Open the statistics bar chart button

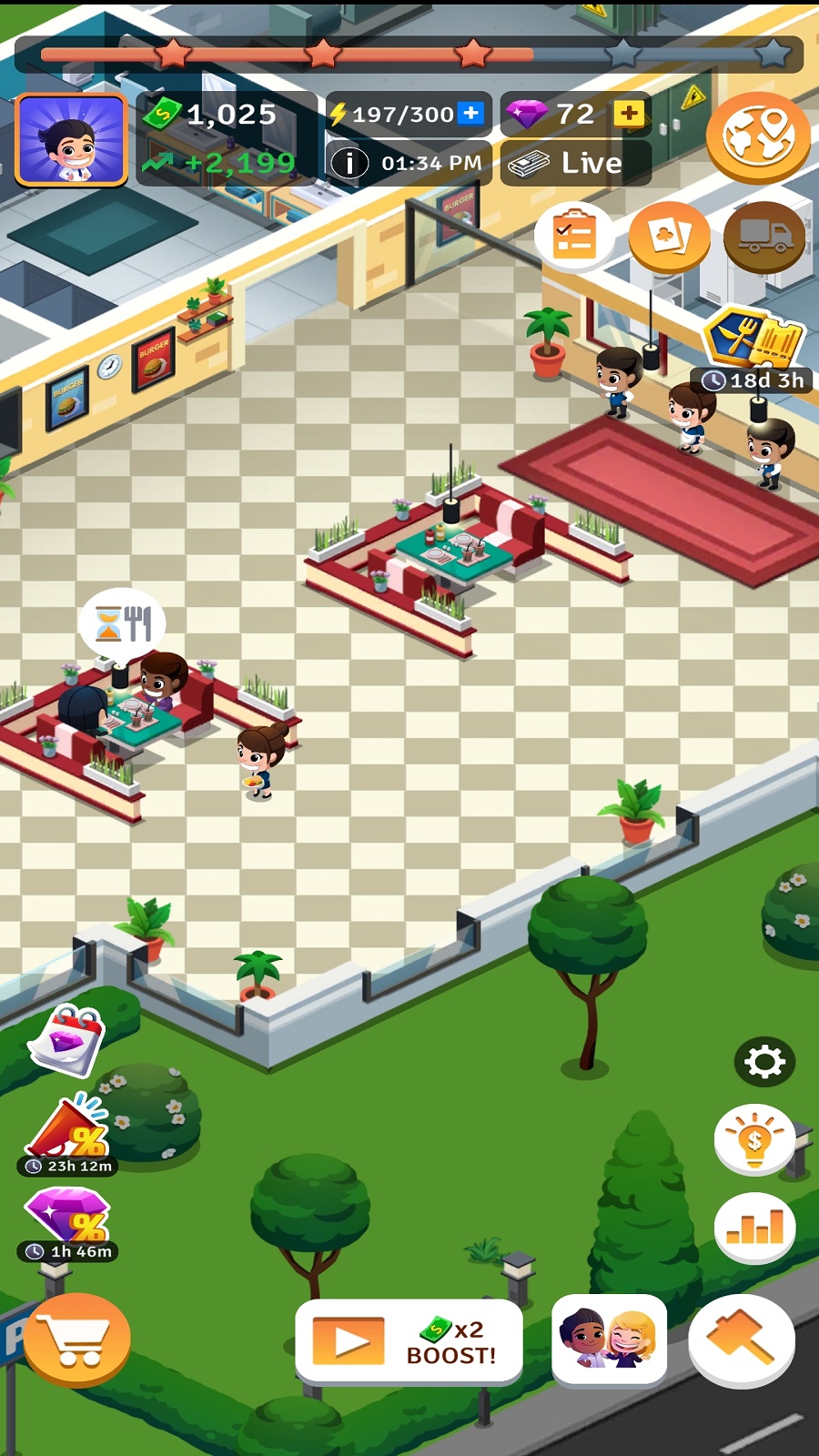754,1227
